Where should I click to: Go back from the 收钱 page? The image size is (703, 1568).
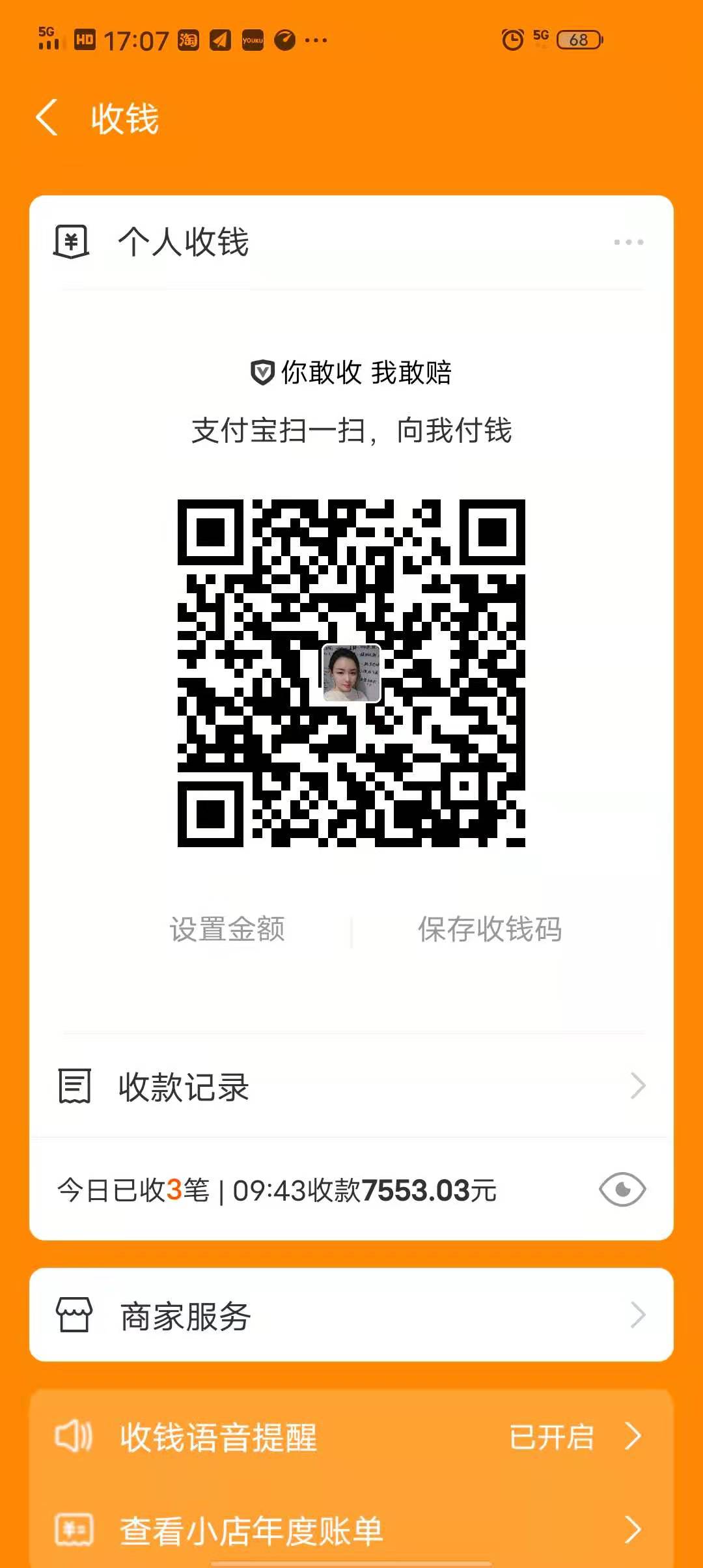click(x=48, y=118)
